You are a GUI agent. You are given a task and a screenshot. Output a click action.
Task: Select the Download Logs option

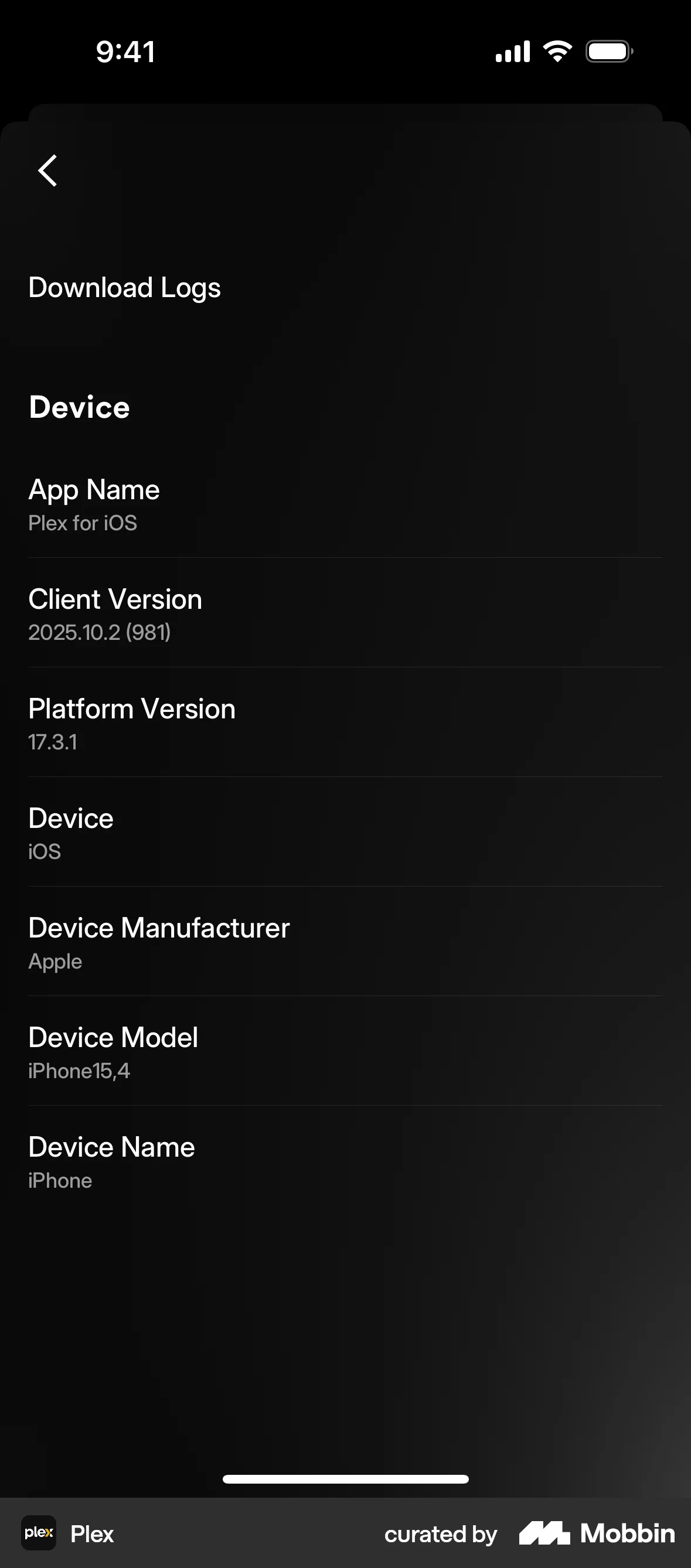tap(125, 287)
